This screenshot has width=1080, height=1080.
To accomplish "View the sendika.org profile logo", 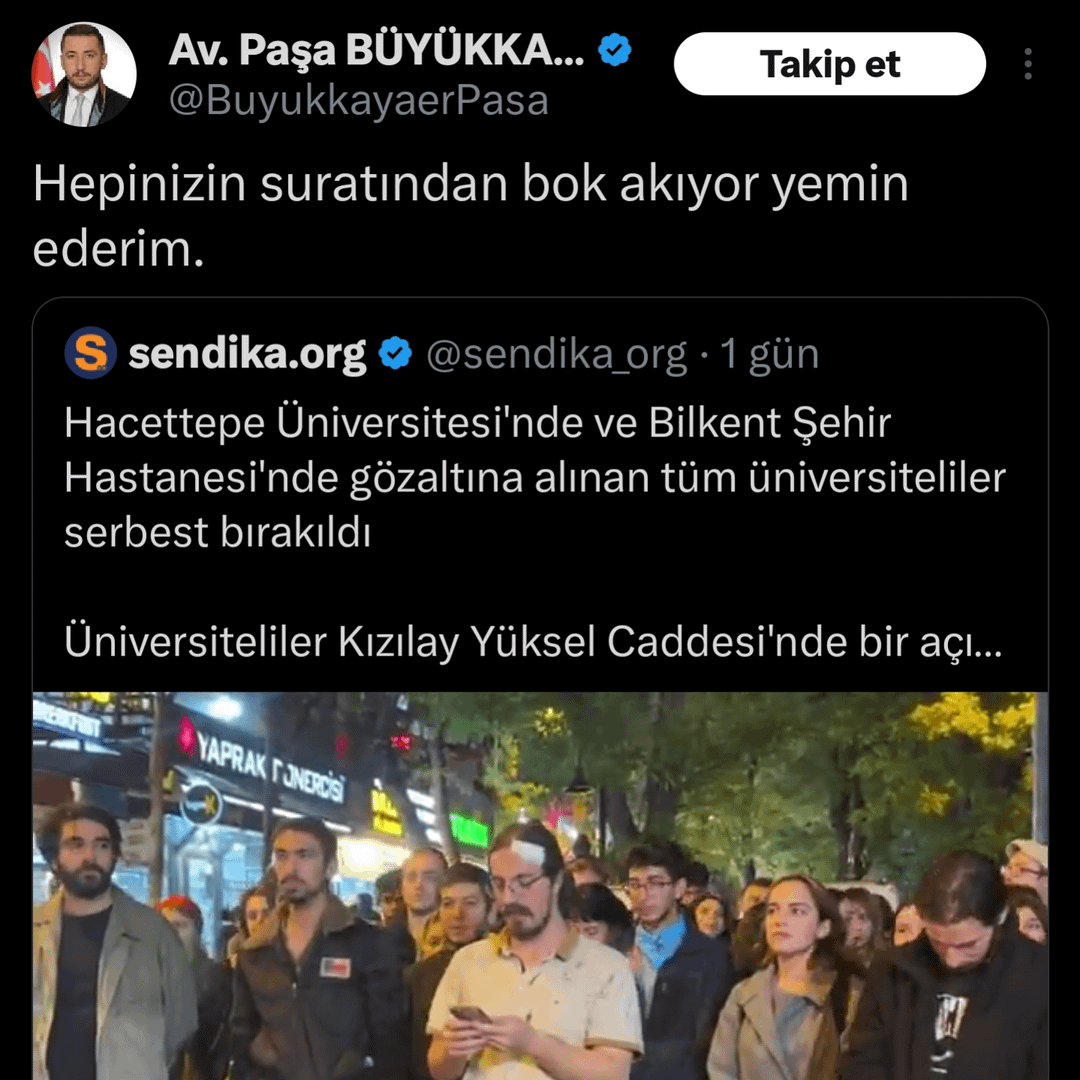I will pyautogui.click(x=91, y=353).
